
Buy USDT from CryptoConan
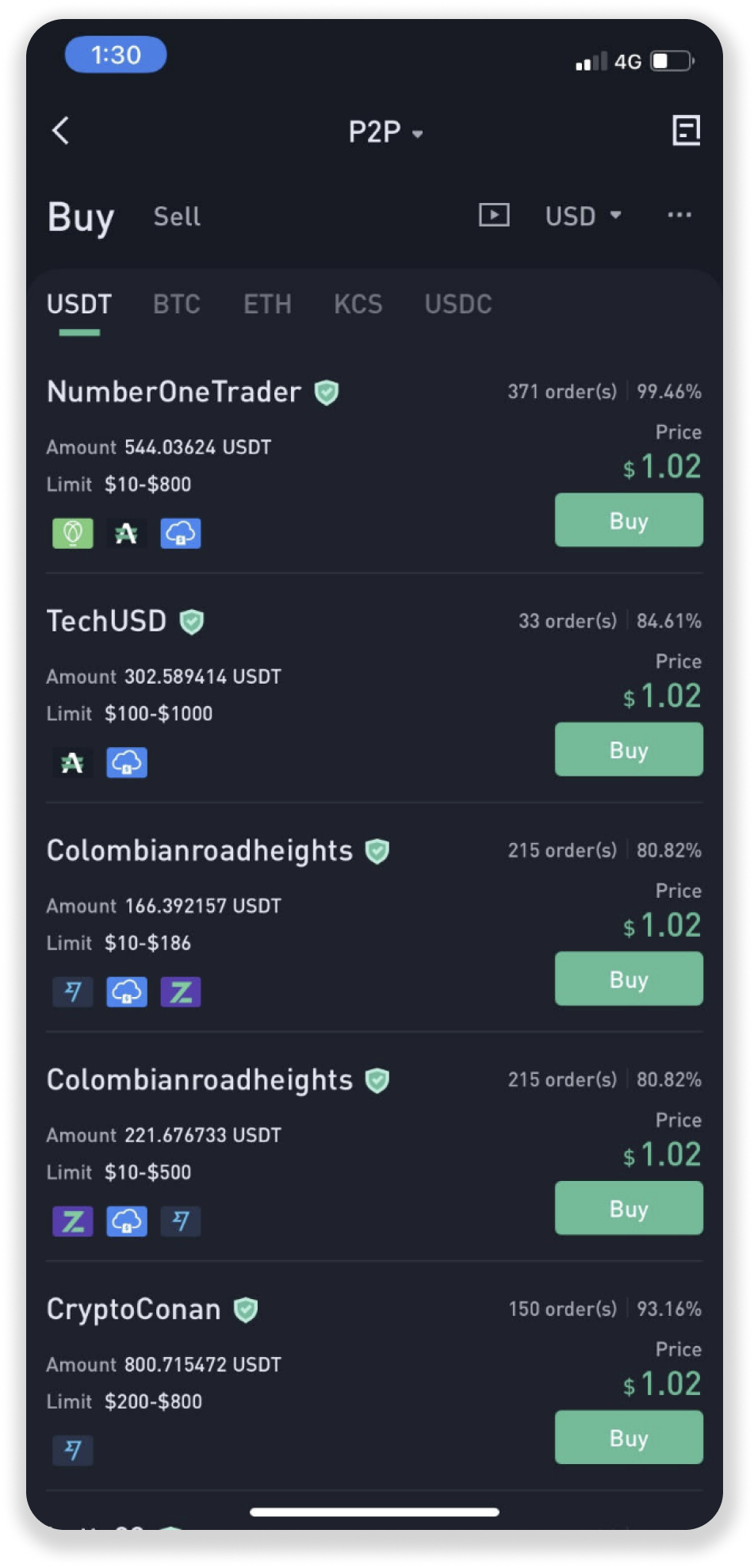629,1437
